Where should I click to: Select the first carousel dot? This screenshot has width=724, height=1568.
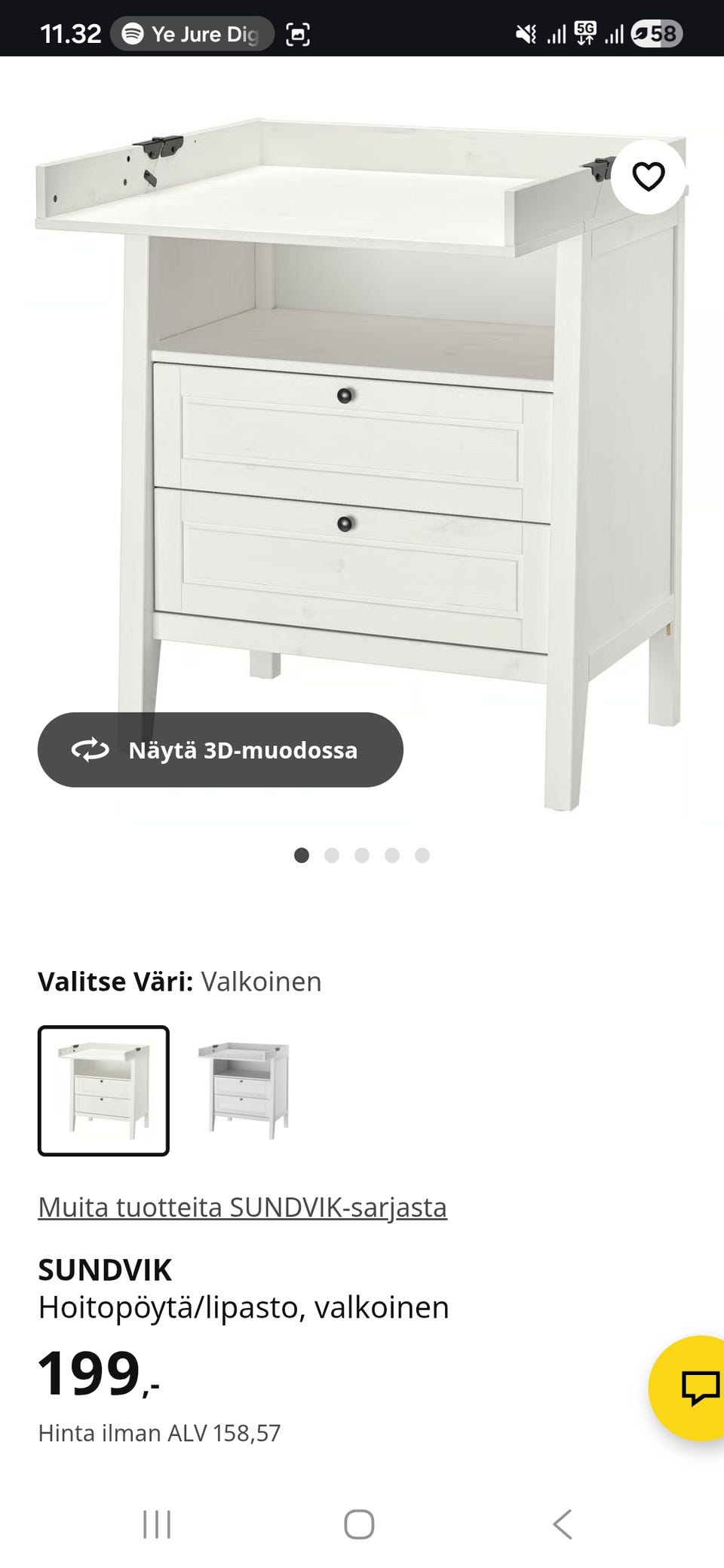302,856
